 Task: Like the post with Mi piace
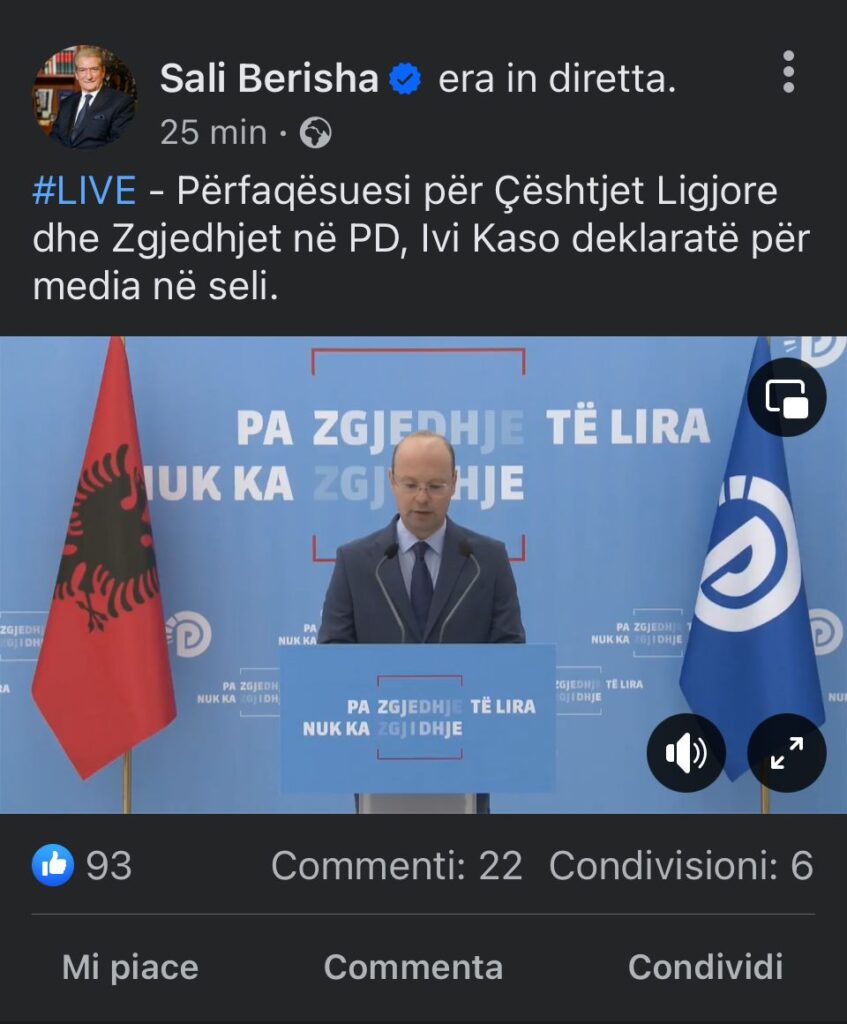pyautogui.click(x=130, y=967)
